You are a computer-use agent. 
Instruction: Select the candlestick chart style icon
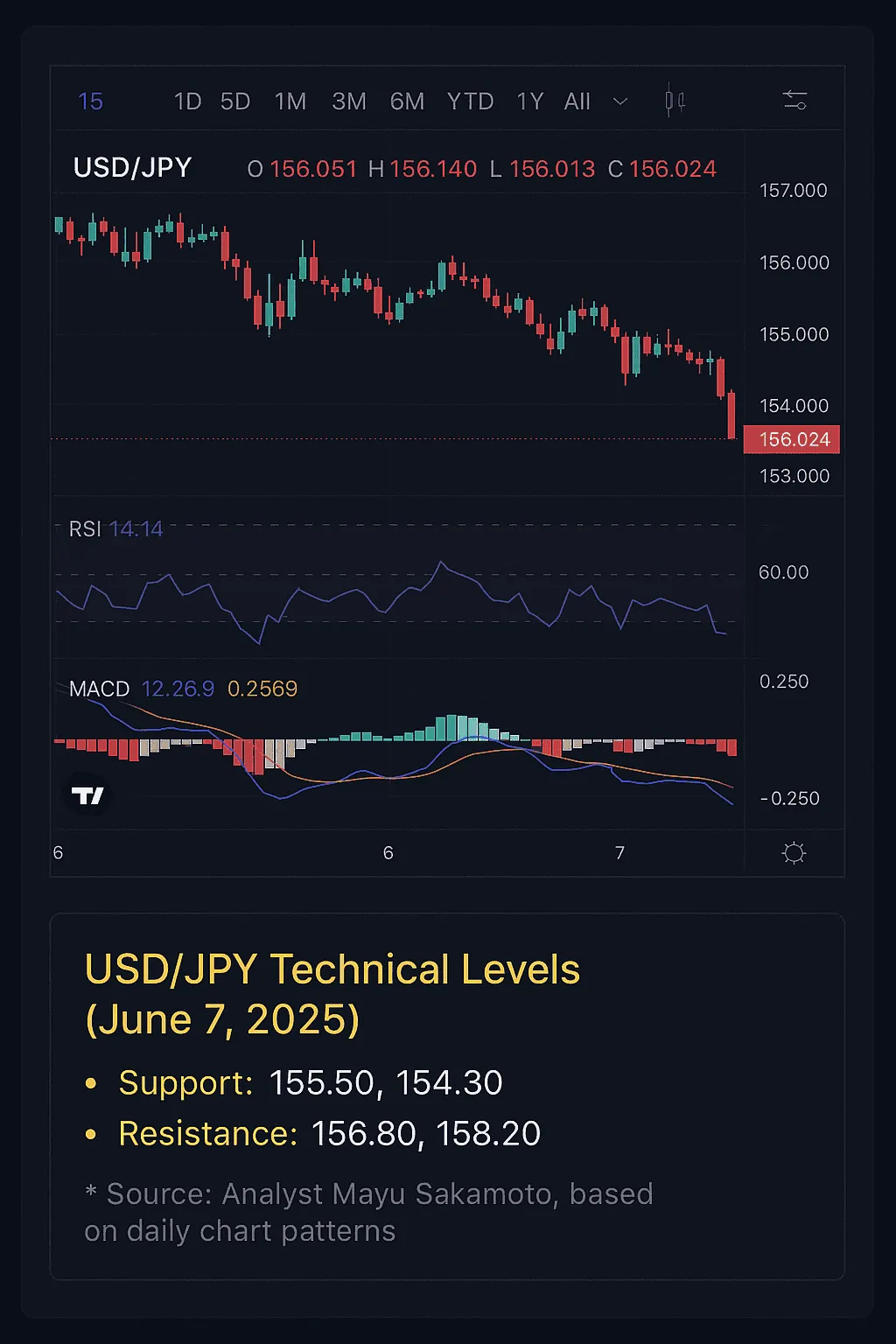(675, 100)
